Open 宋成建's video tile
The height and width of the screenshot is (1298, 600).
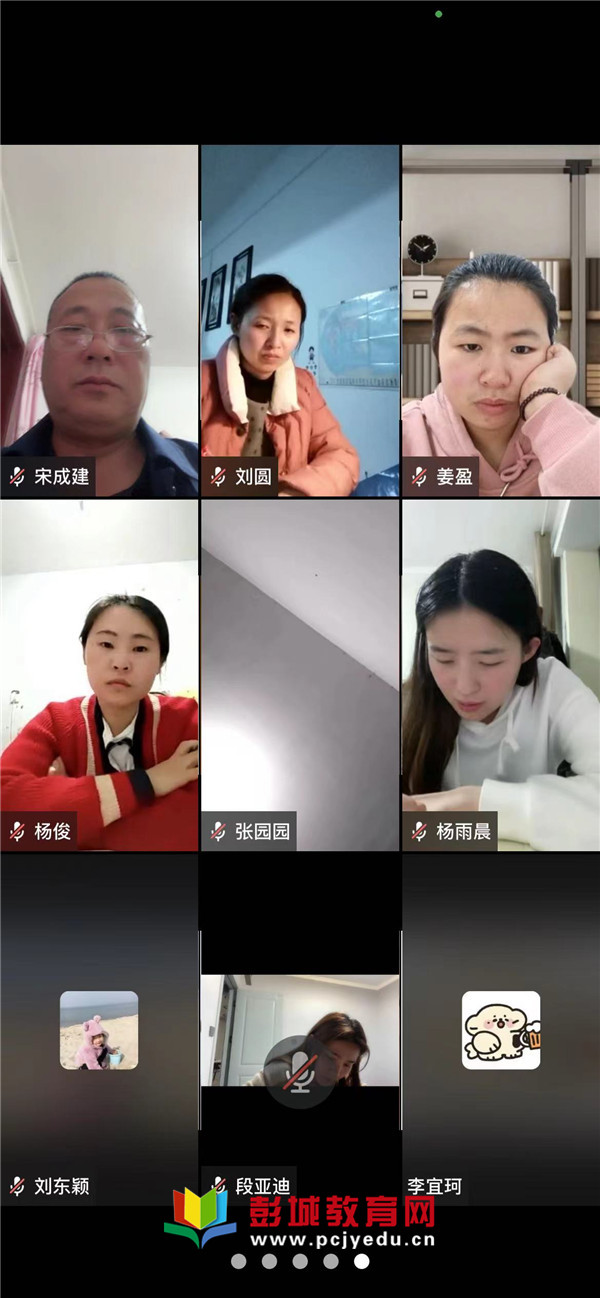point(99,320)
